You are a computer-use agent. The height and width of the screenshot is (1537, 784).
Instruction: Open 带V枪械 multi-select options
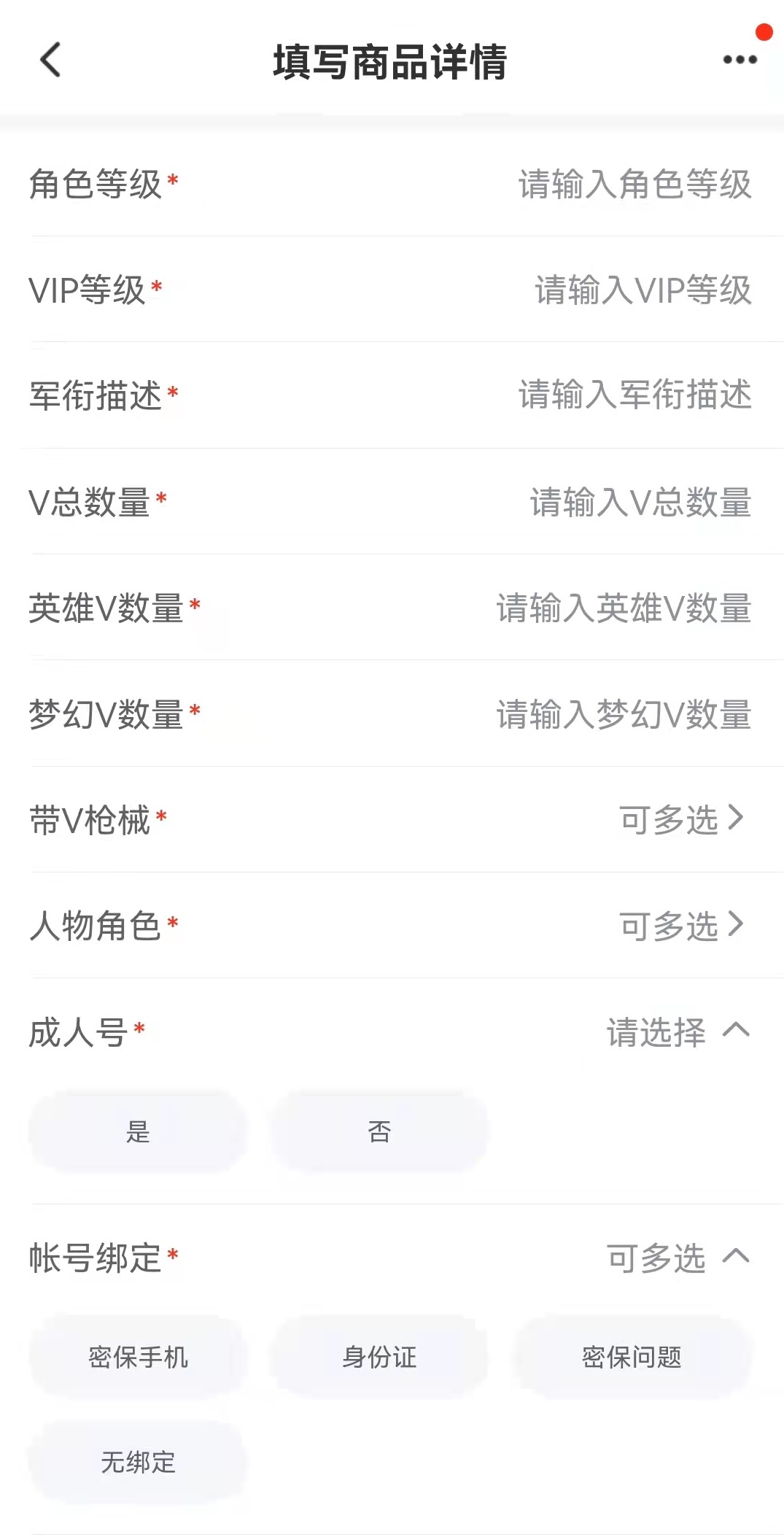681,820
